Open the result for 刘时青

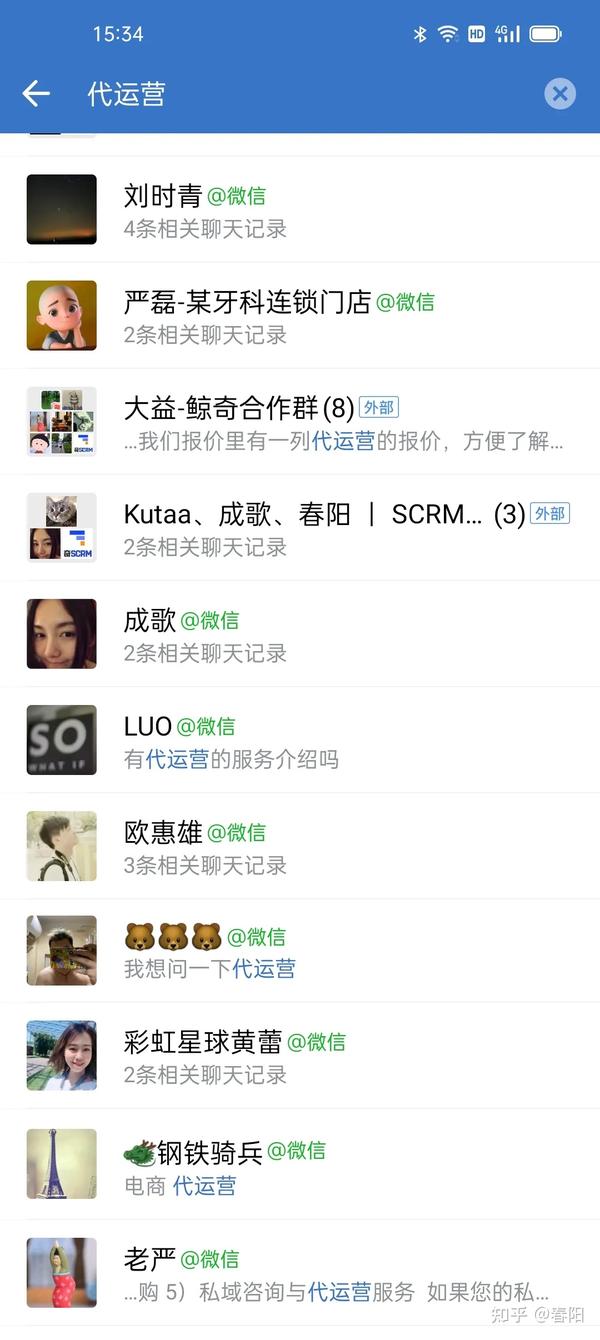click(x=300, y=210)
